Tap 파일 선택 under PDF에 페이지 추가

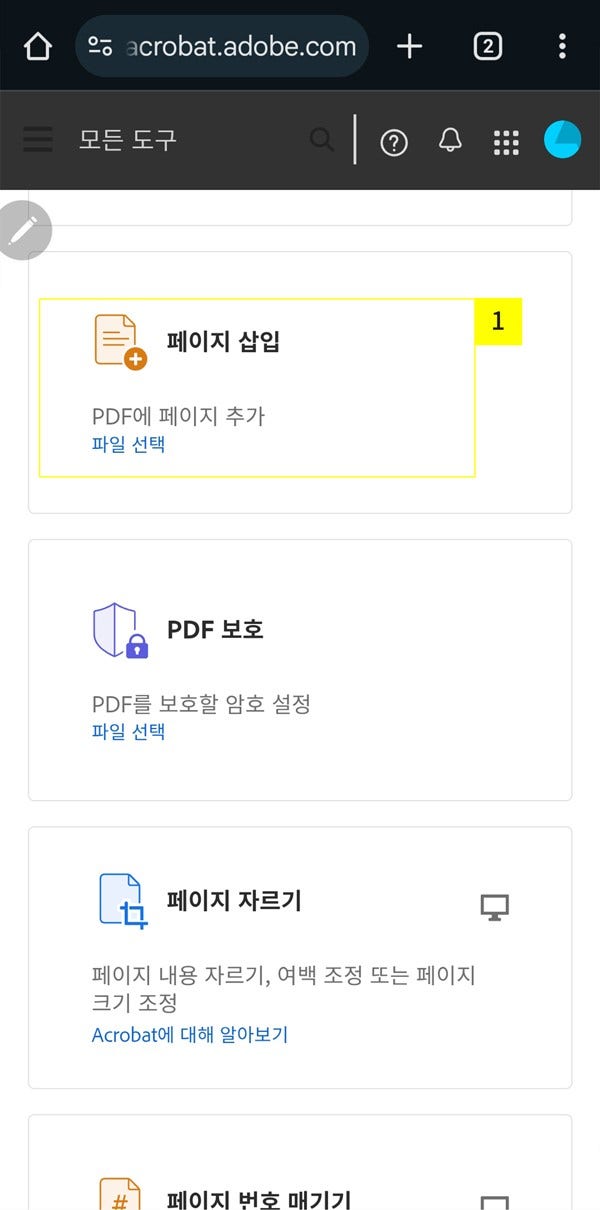(x=128, y=445)
